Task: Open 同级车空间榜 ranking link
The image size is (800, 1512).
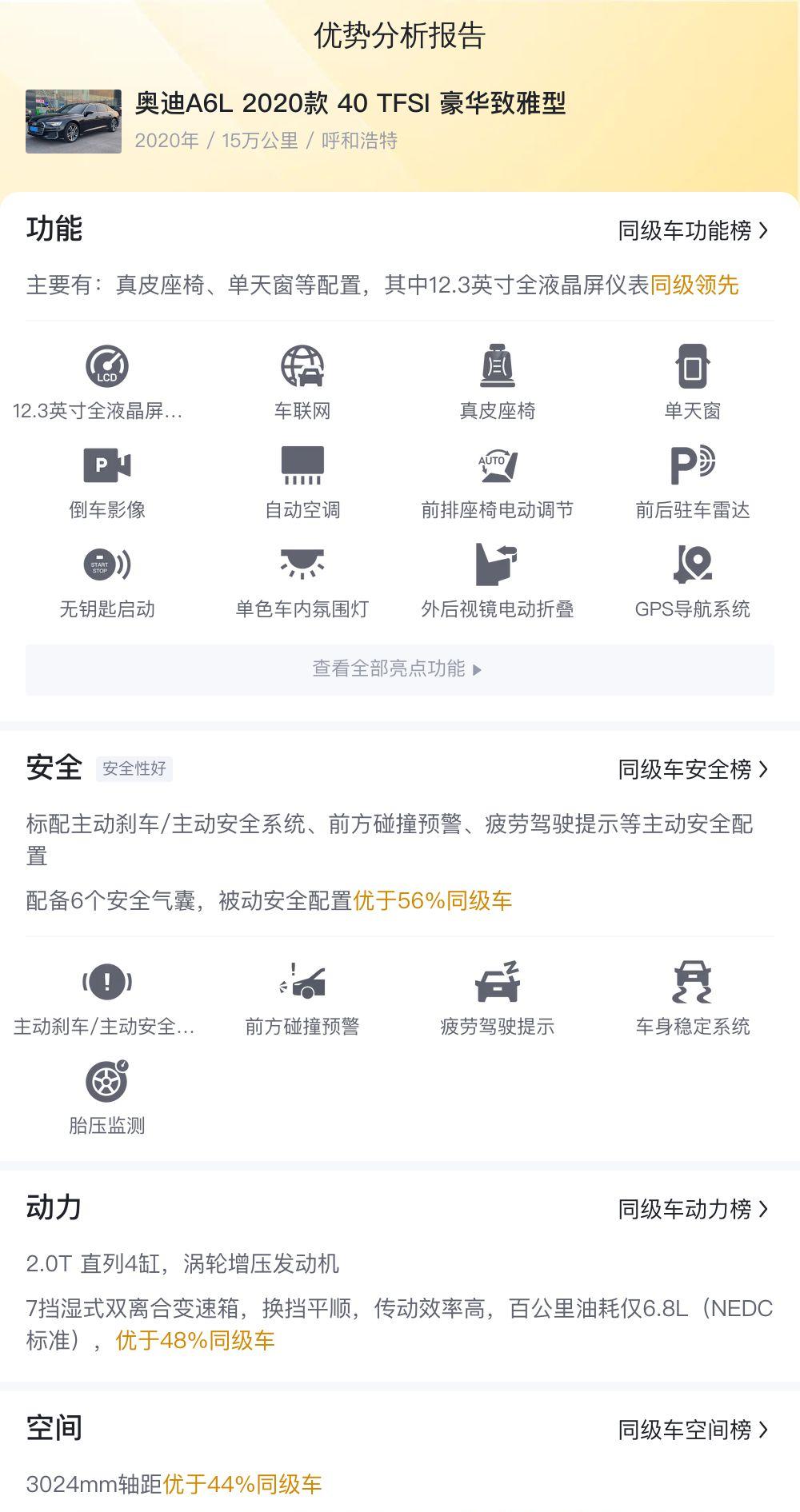Action: point(693,1430)
